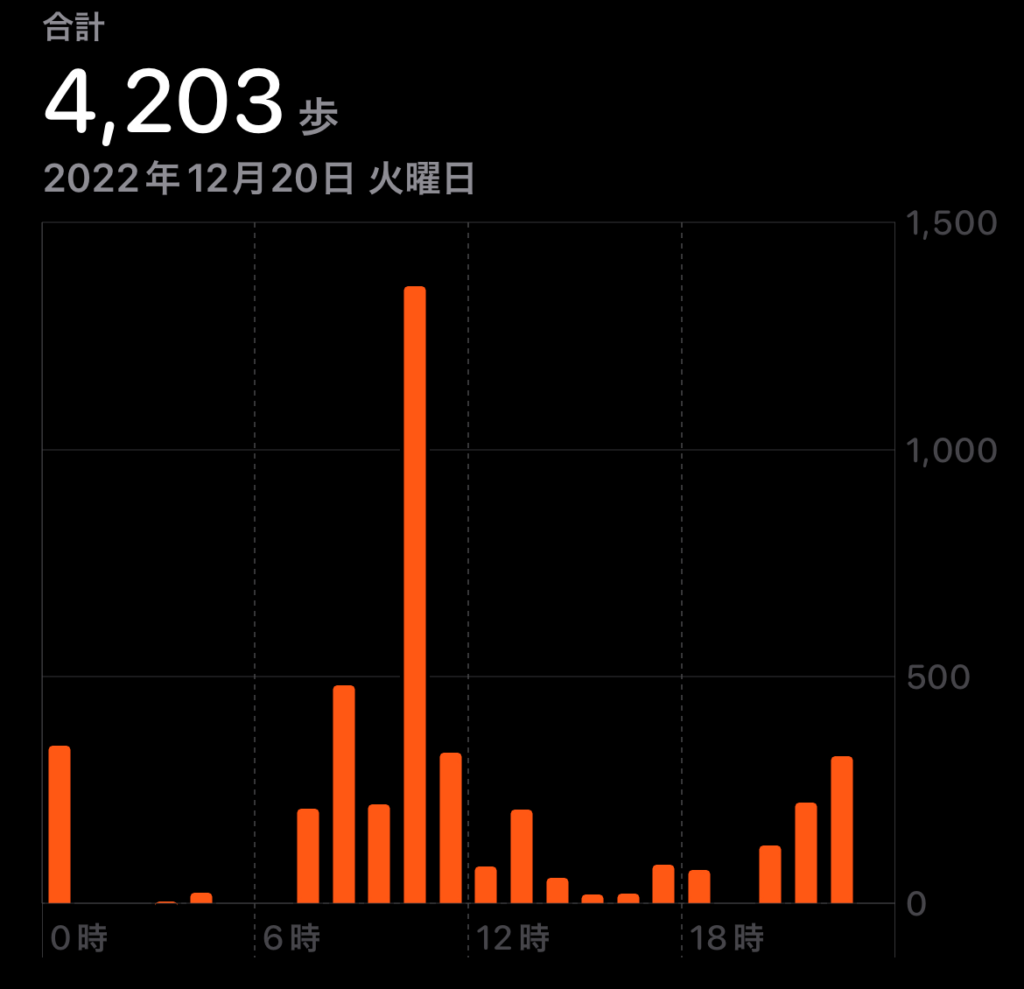1024x989 pixels.
Task: Select the last bar of the day
Action: coord(842,830)
